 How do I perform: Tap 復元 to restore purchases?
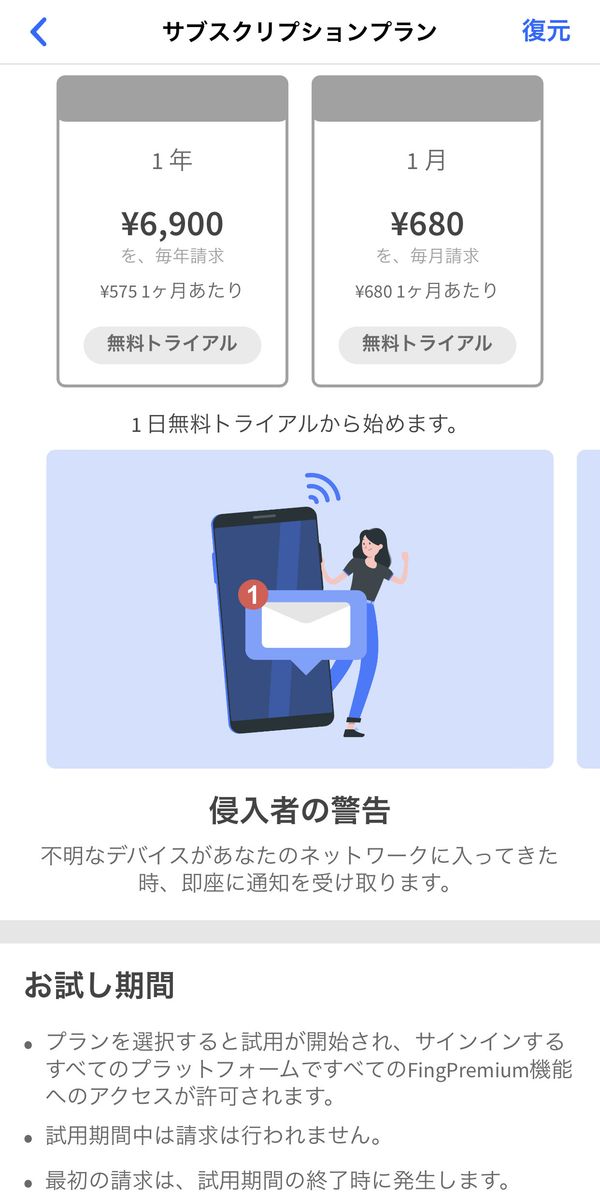pos(546,31)
